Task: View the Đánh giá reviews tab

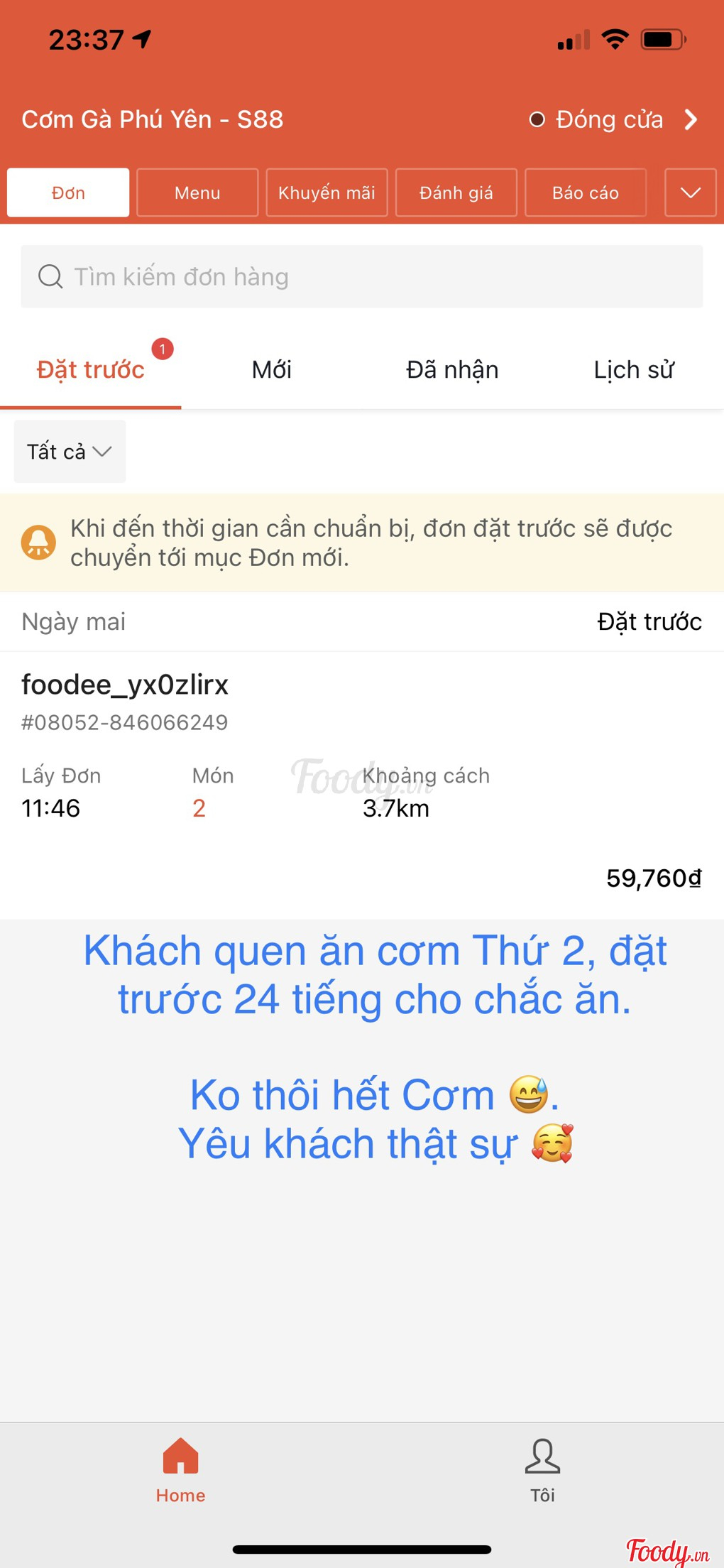Action: tap(456, 192)
